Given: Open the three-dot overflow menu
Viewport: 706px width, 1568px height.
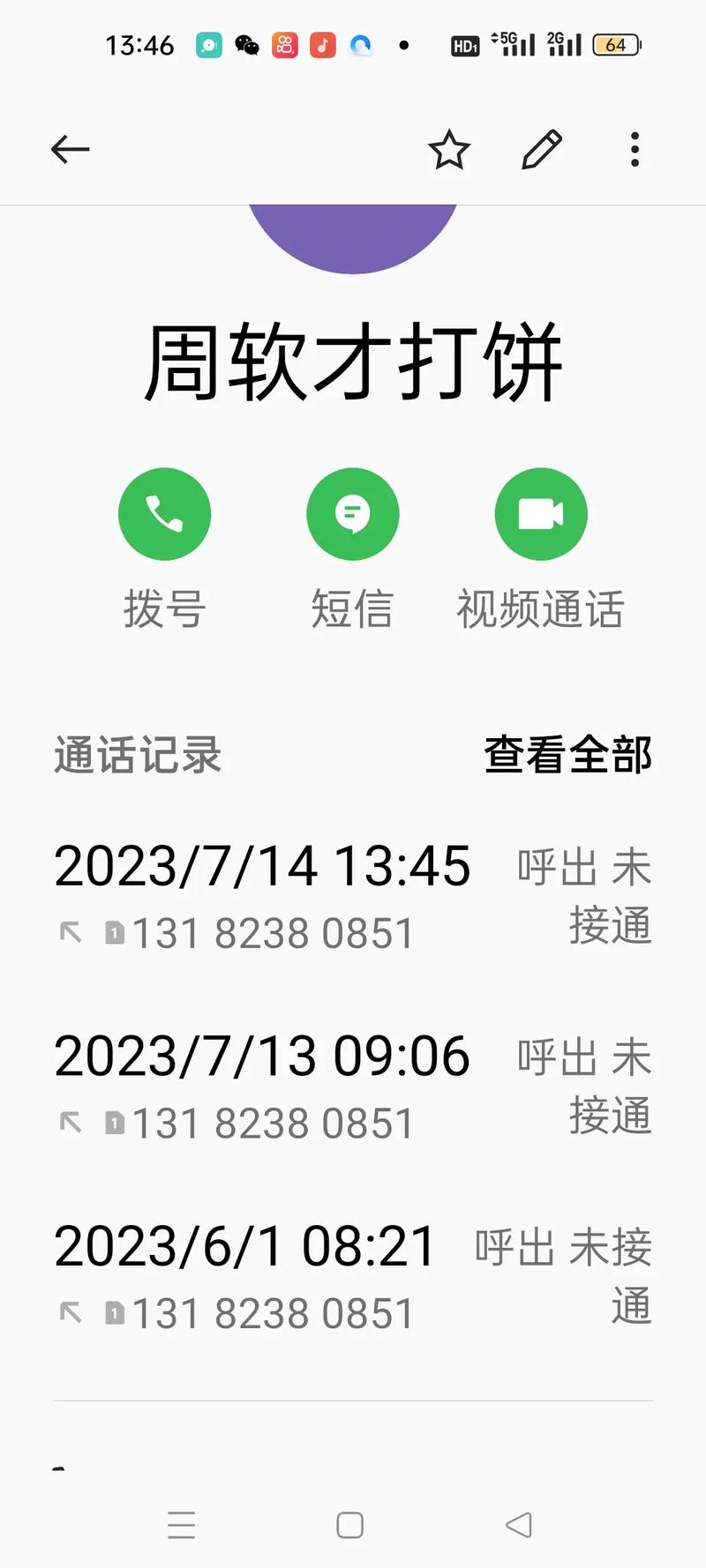Looking at the screenshot, I should point(635,150).
